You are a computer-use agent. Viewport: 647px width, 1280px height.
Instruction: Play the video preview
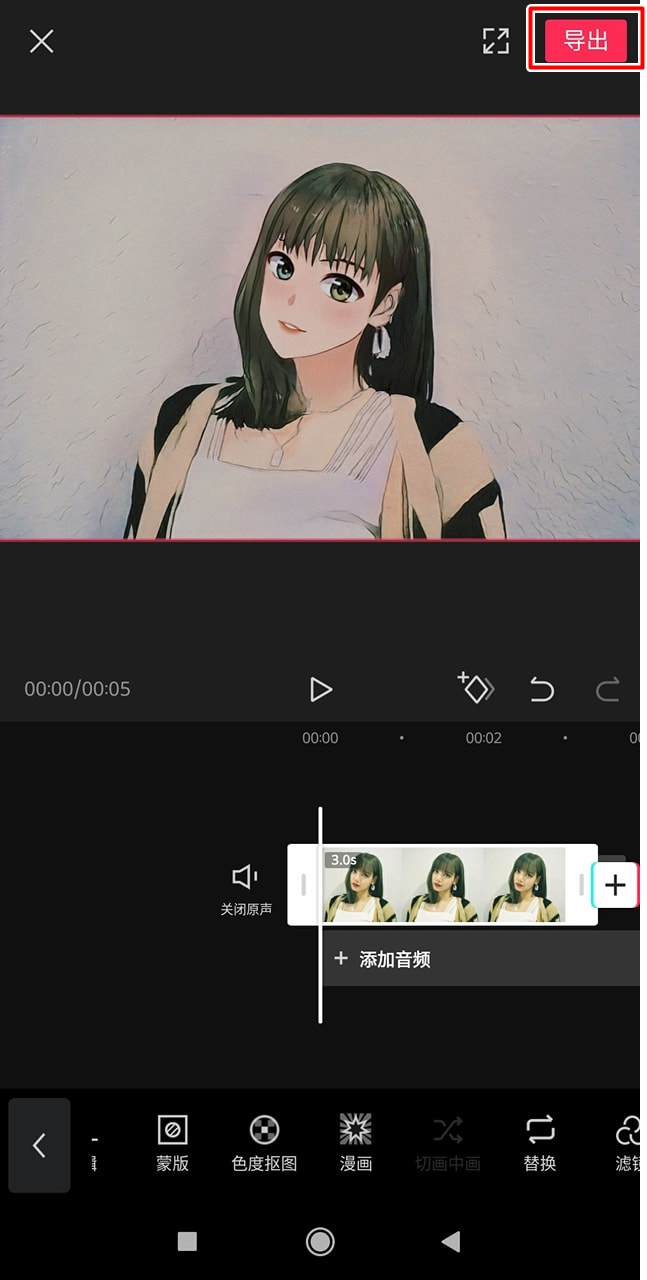point(320,689)
